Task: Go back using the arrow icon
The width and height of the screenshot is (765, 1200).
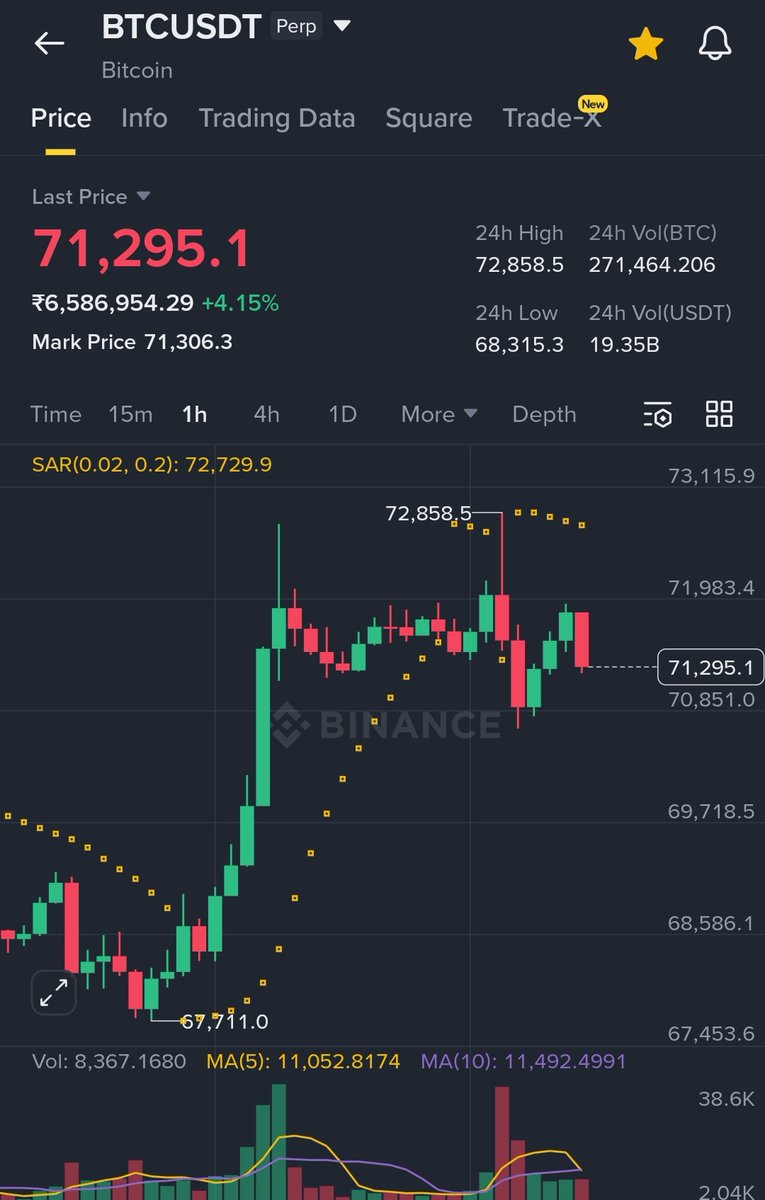Action: (x=48, y=43)
